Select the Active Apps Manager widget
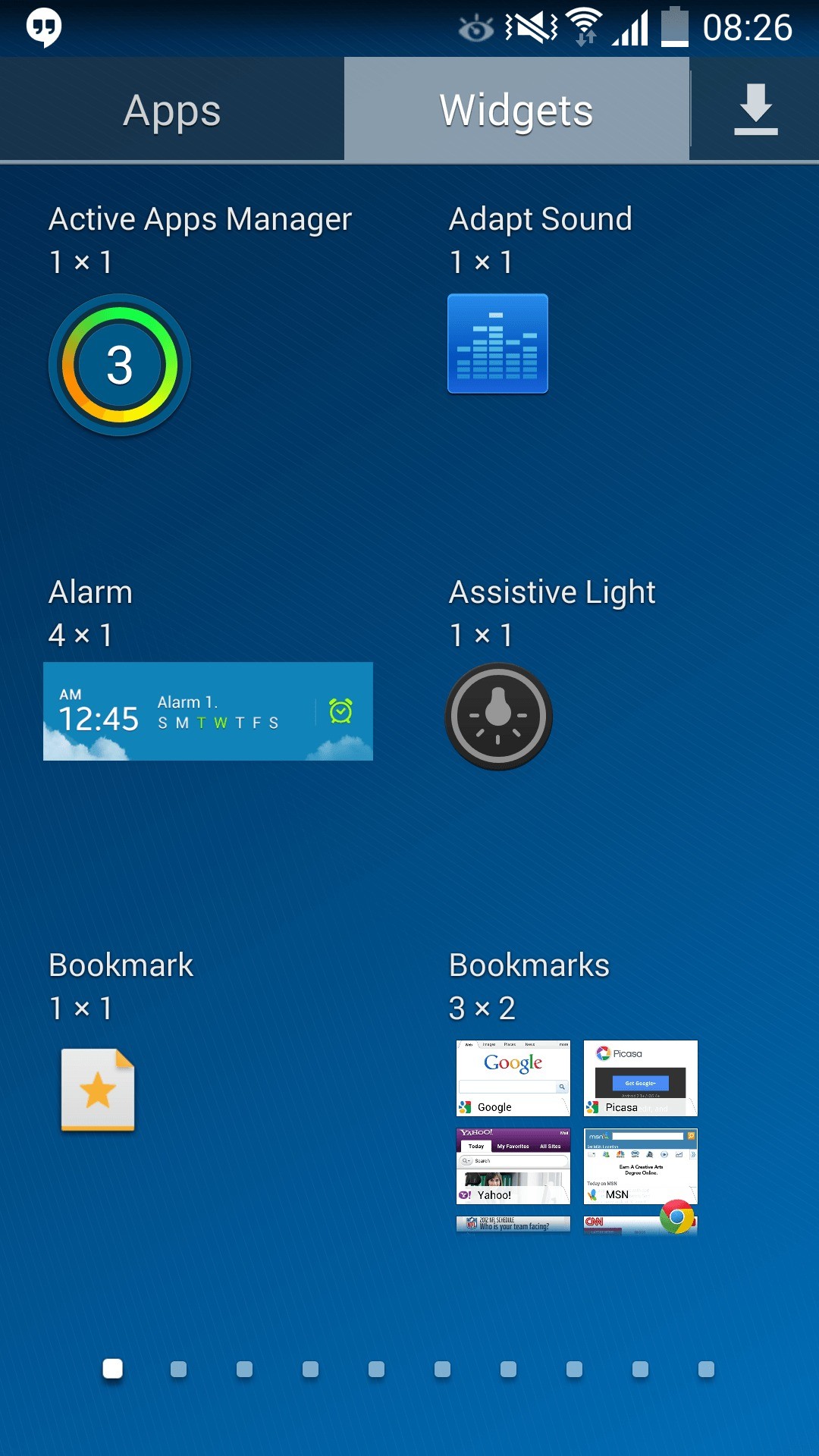The width and height of the screenshot is (819, 1456). pos(120,365)
